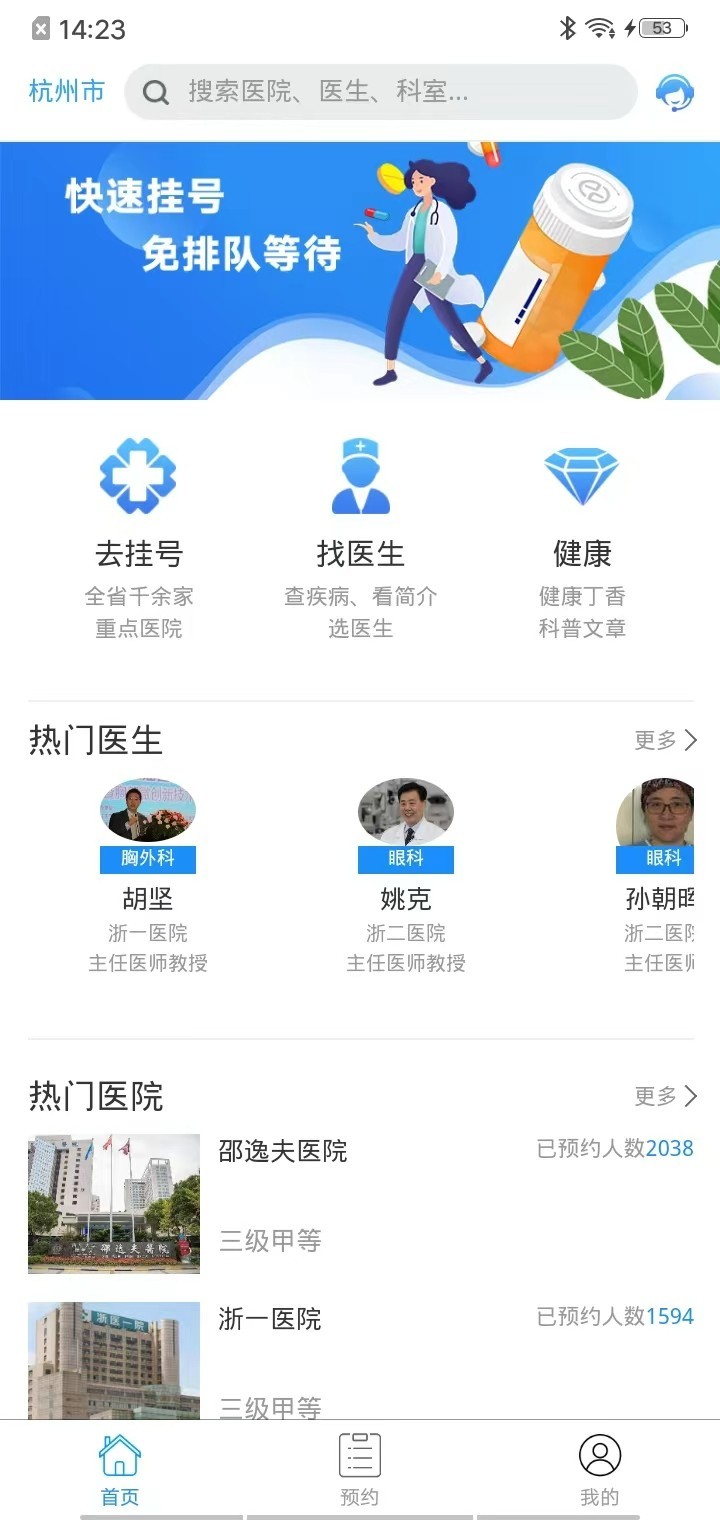Open 浙一医院 hospital page
The width and height of the screenshot is (720, 1520).
pos(360,1360)
